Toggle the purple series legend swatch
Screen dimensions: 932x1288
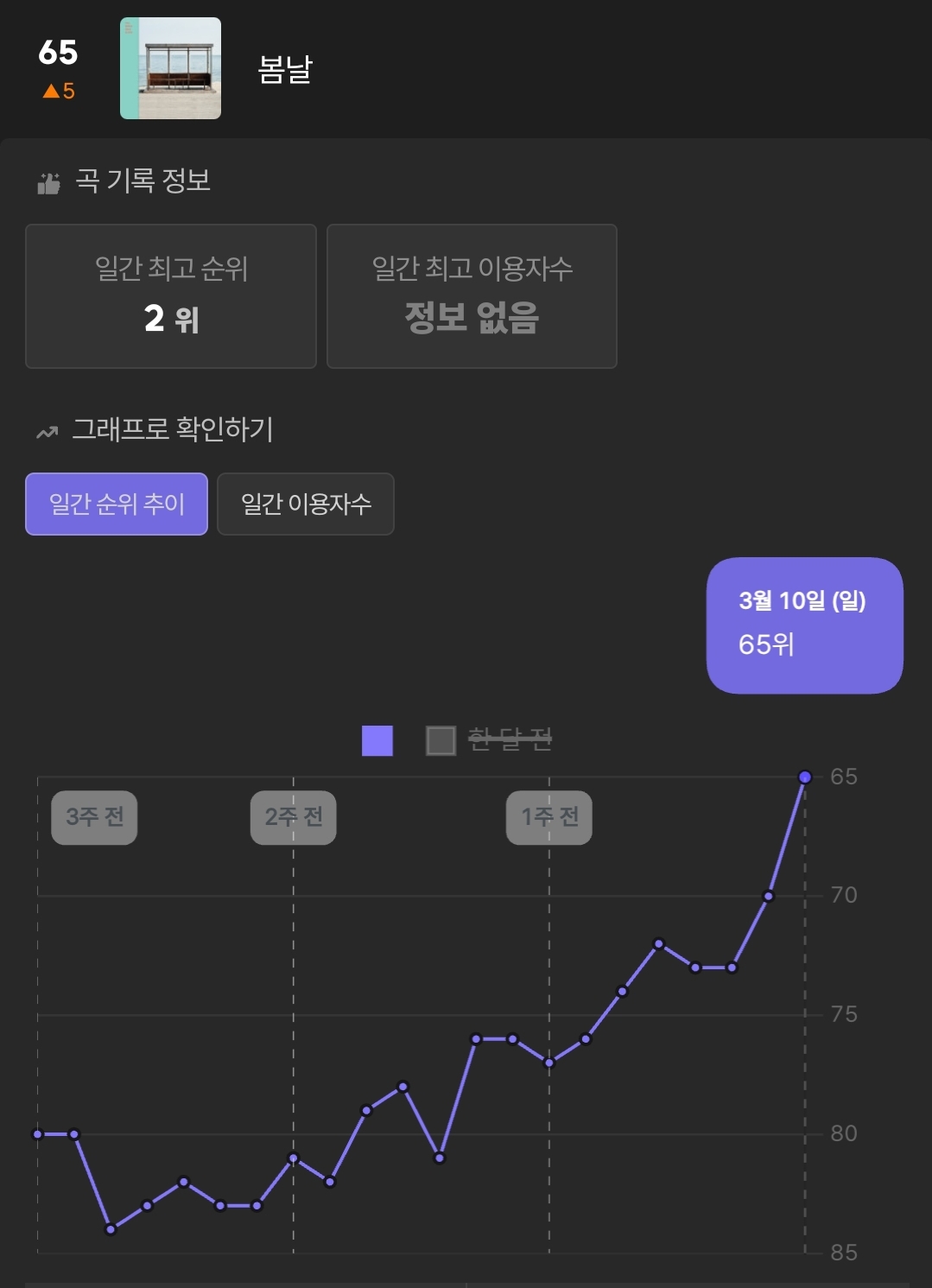[x=376, y=739]
